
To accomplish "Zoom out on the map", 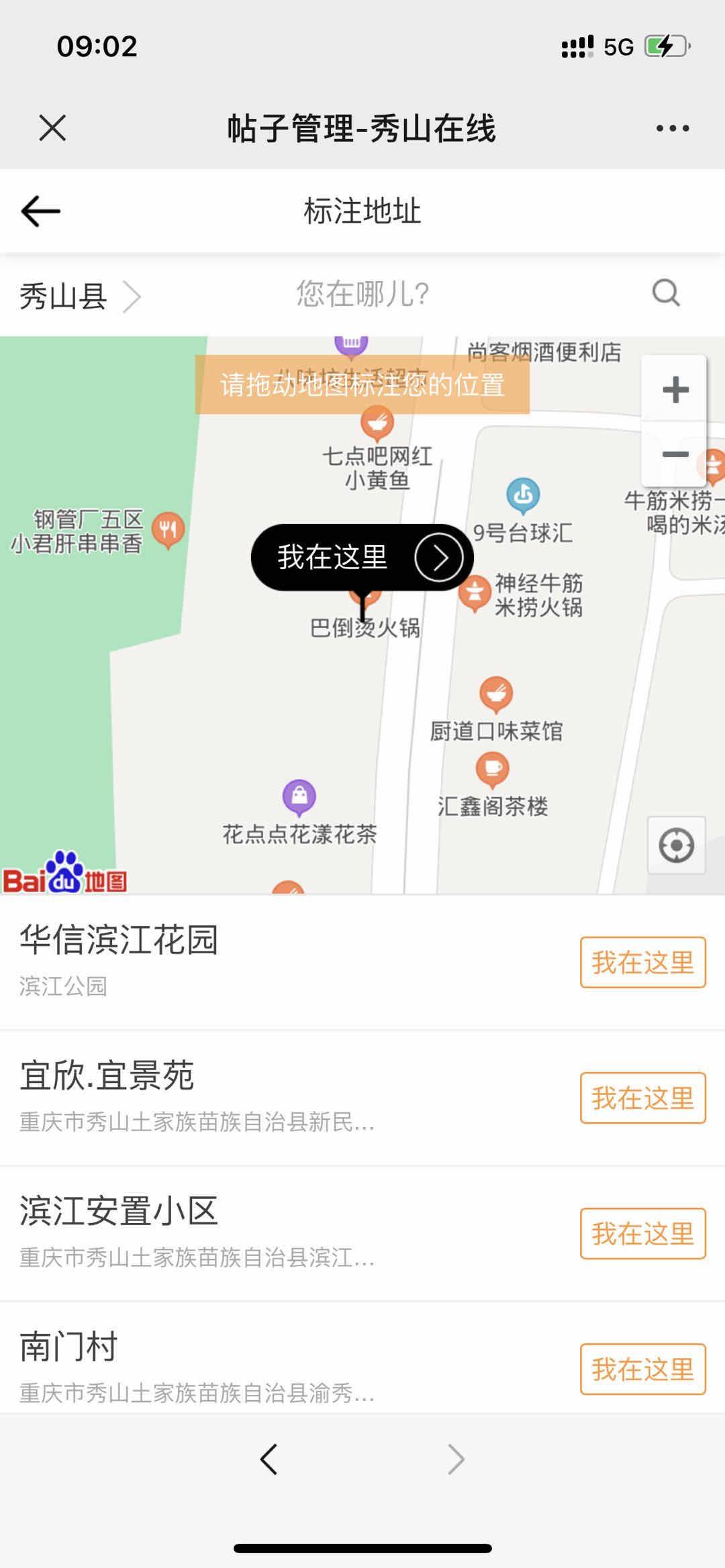I will [675, 454].
